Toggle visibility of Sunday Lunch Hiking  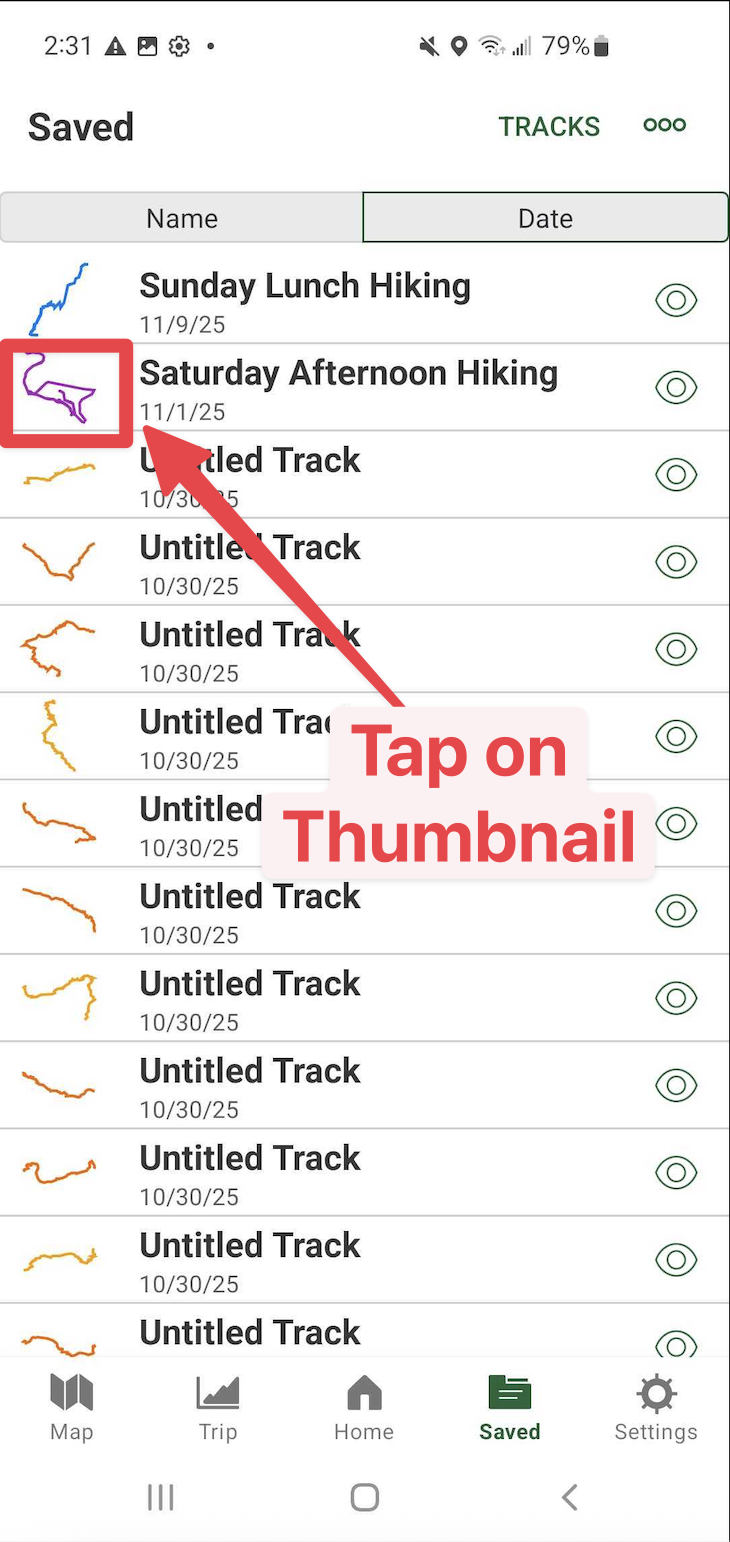[676, 300]
